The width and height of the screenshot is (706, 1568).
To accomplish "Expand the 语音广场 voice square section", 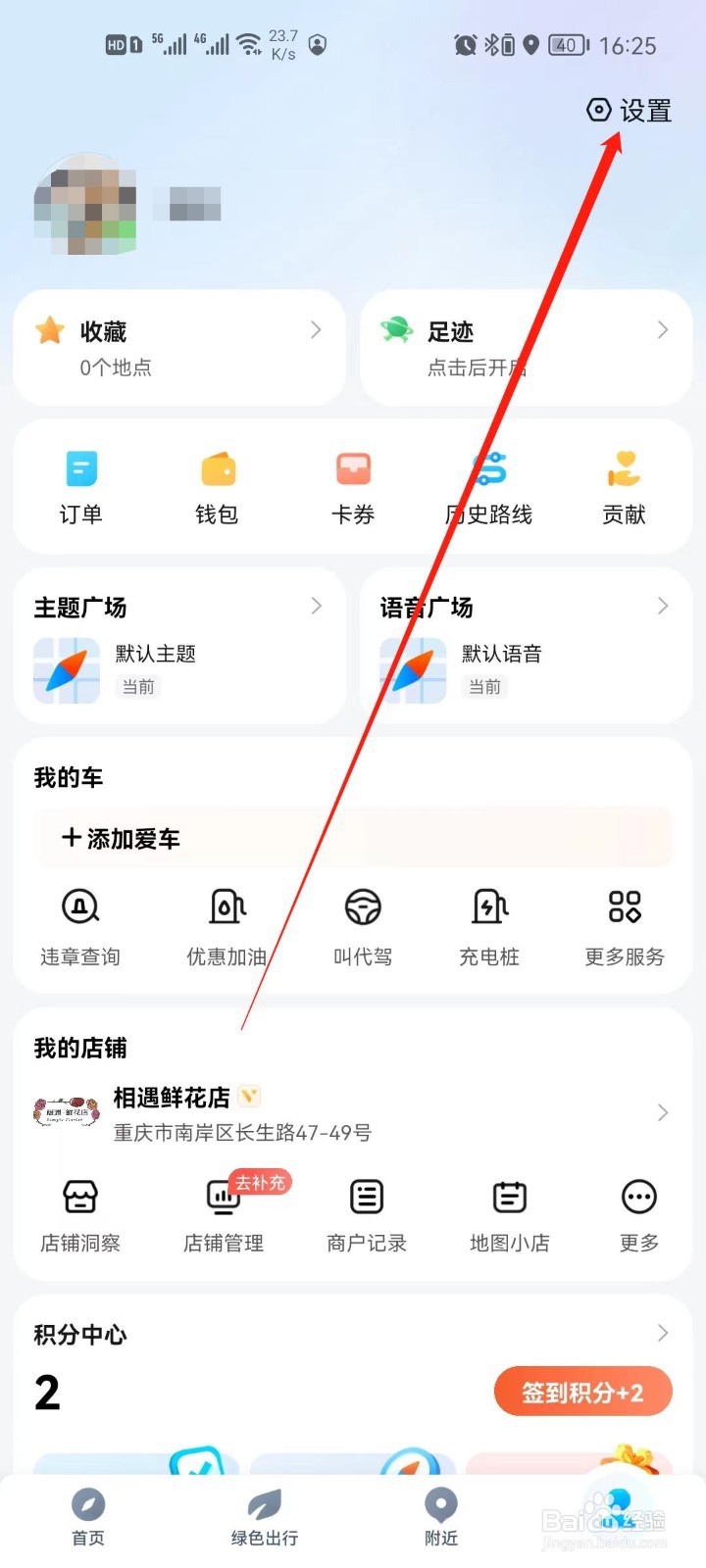I will pos(661,606).
